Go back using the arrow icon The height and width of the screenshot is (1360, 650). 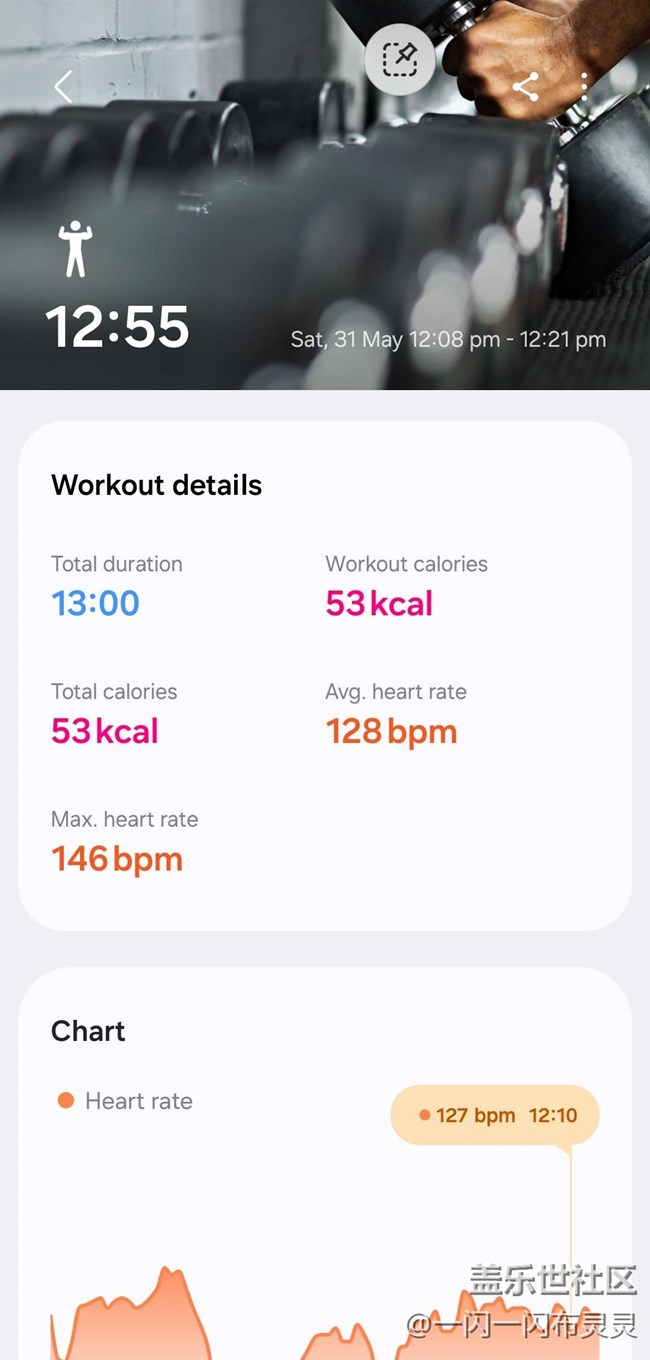coord(63,87)
